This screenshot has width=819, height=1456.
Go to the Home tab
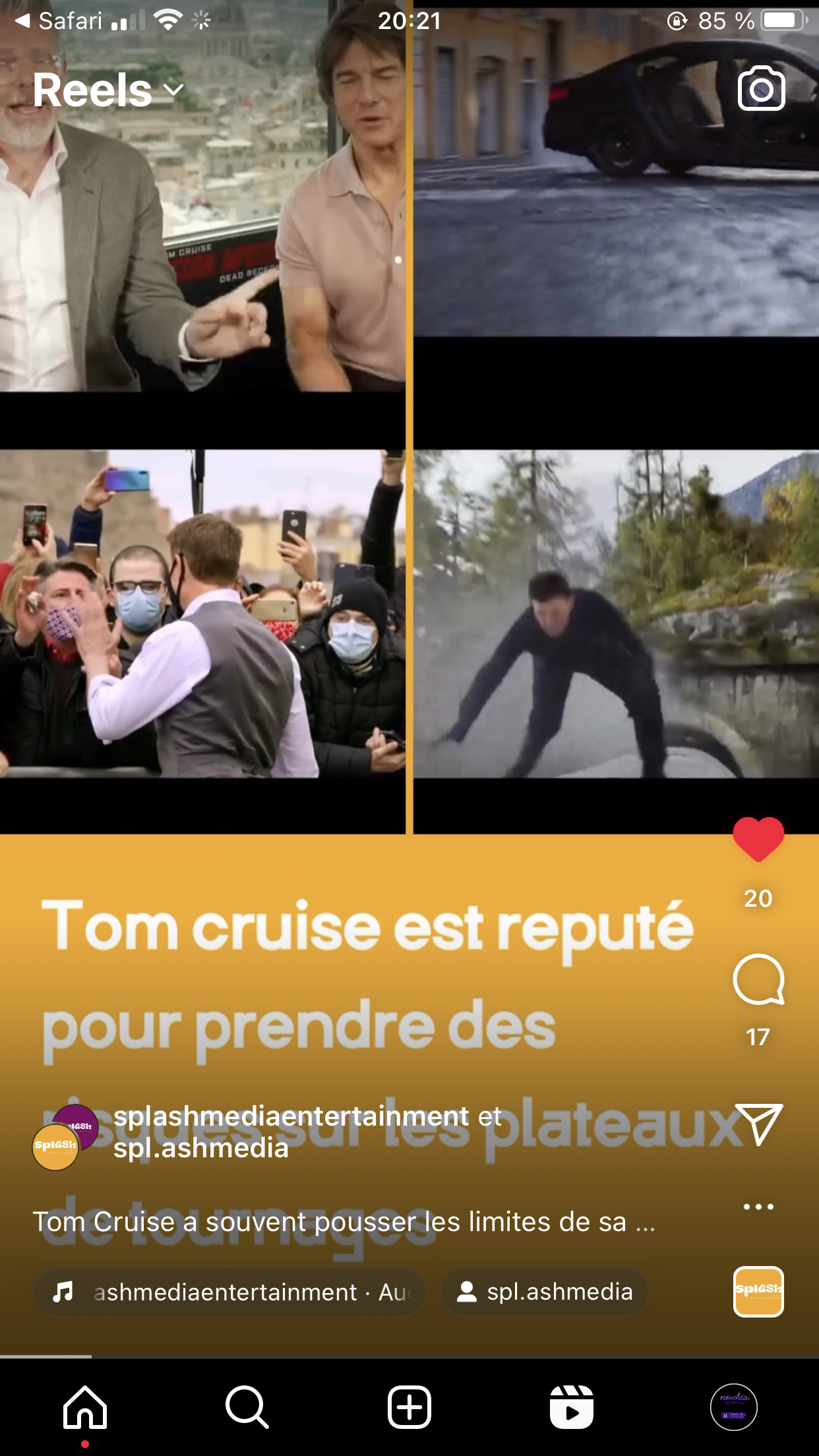(x=85, y=1407)
